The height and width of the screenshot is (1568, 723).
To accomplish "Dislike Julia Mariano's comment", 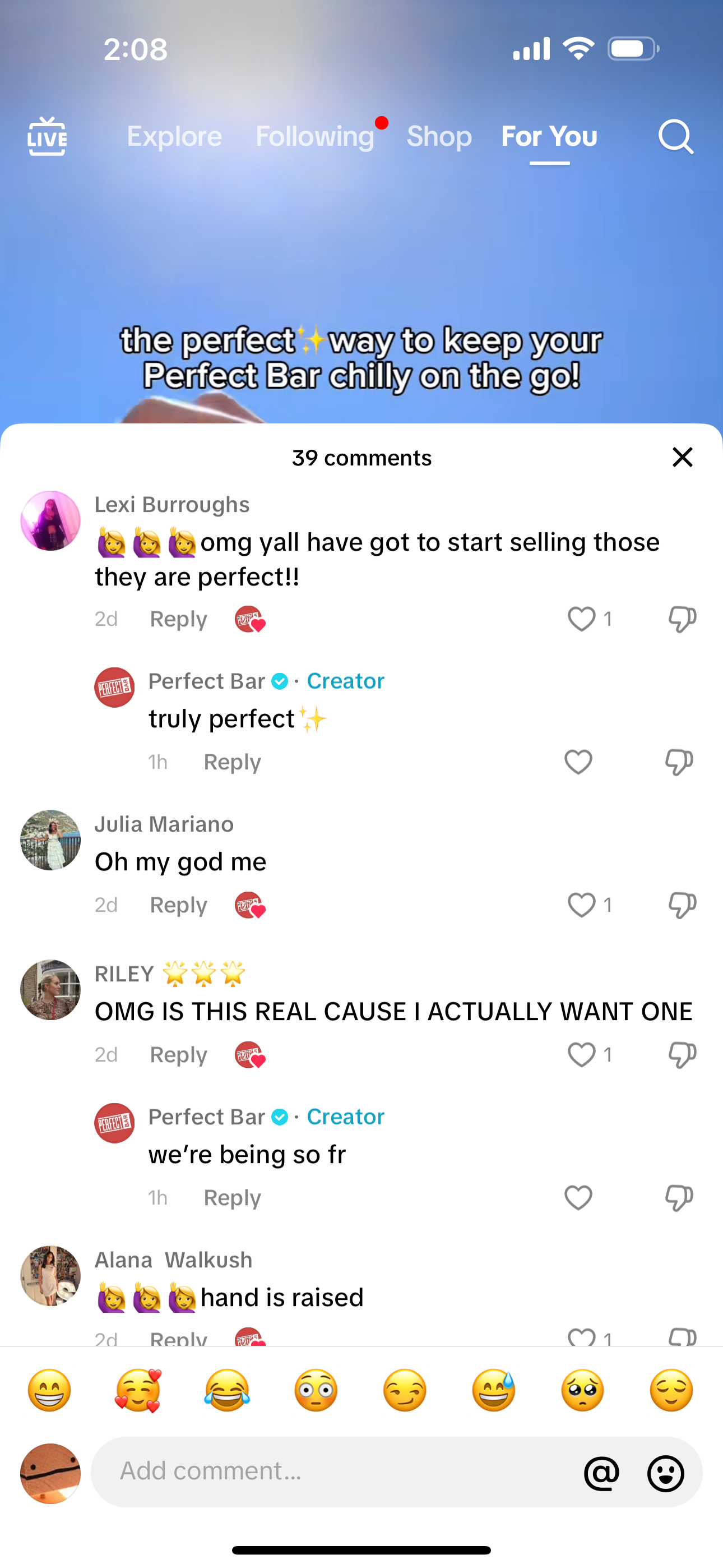I will click(682, 905).
